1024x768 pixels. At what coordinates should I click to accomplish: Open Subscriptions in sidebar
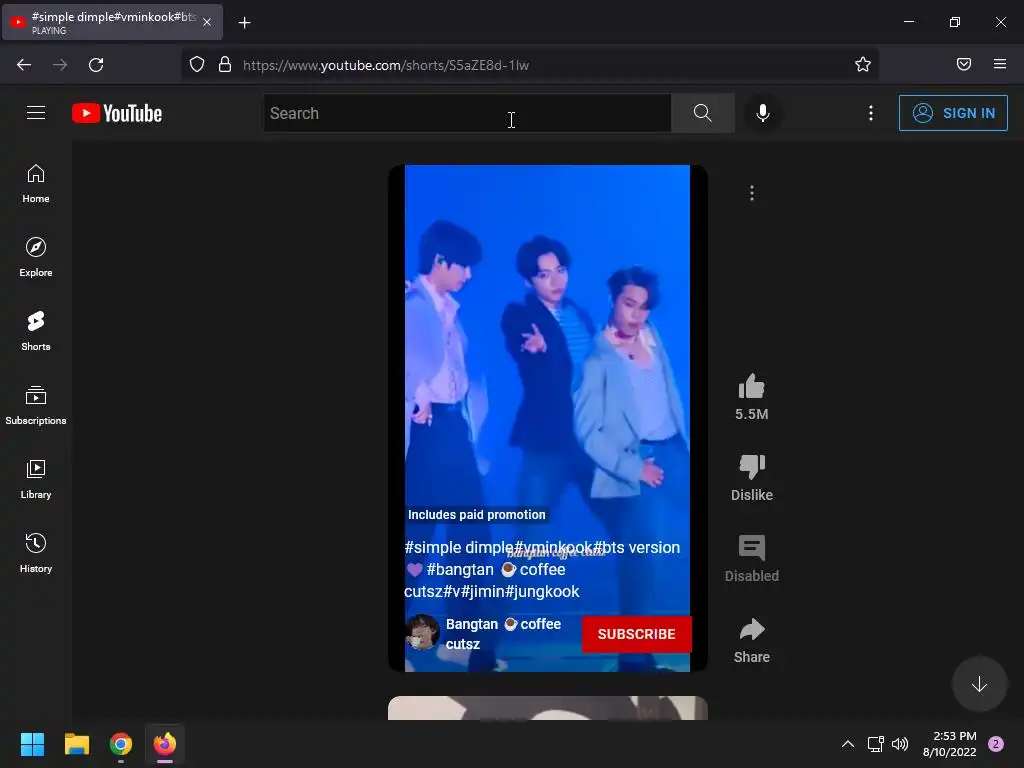(x=36, y=405)
